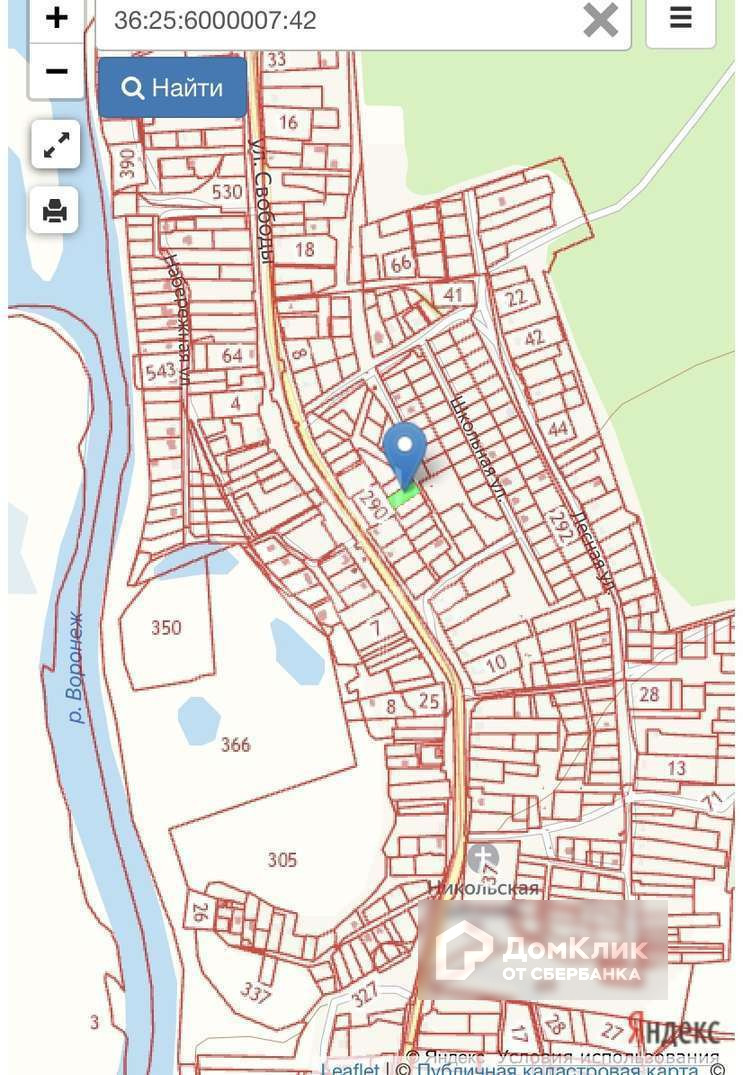Viewport: 743px width, 1075px height.
Task: Tap the Найти search button
Action: [x=173, y=88]
